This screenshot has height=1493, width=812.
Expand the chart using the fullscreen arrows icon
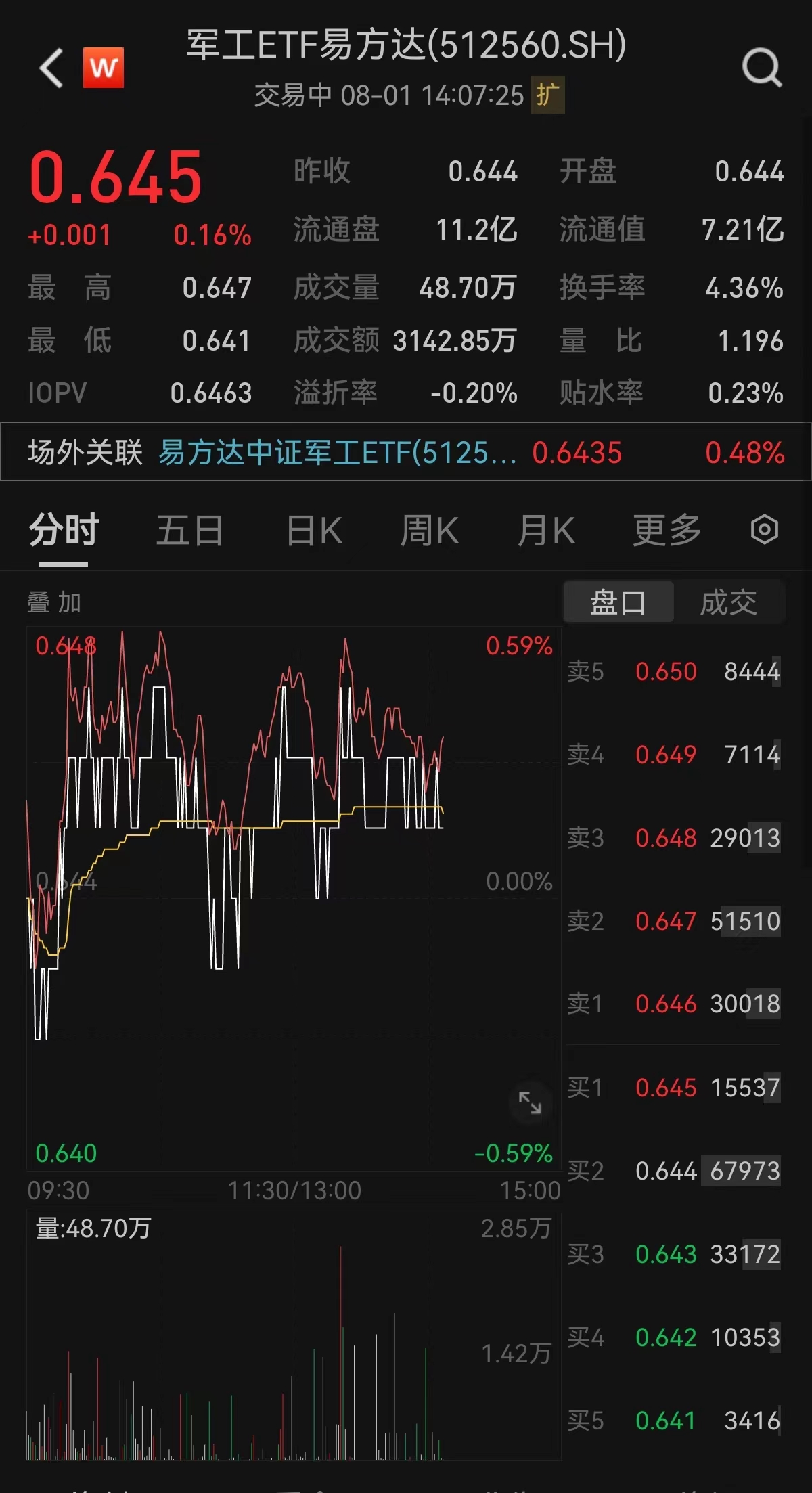pos(531,1102)
